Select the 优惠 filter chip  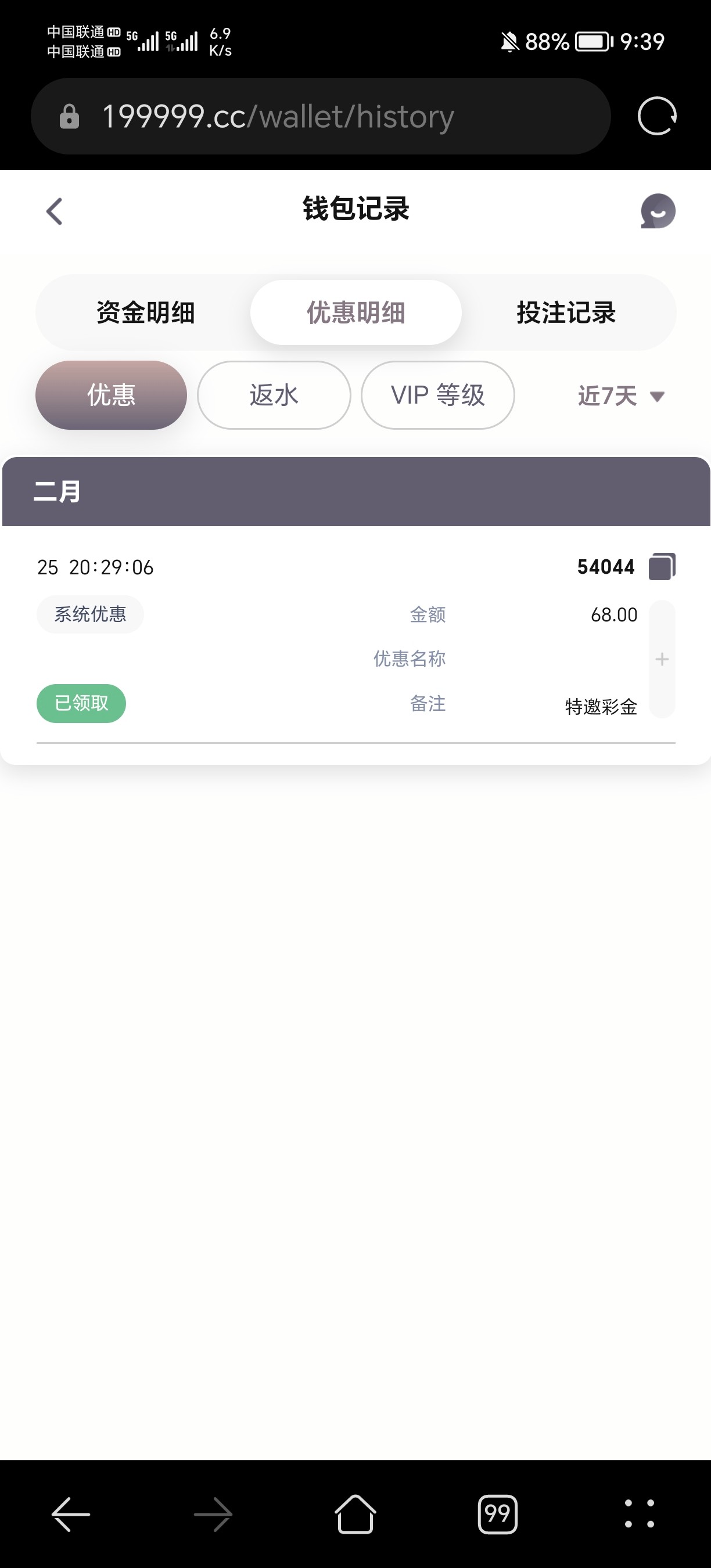click(111, 395)
